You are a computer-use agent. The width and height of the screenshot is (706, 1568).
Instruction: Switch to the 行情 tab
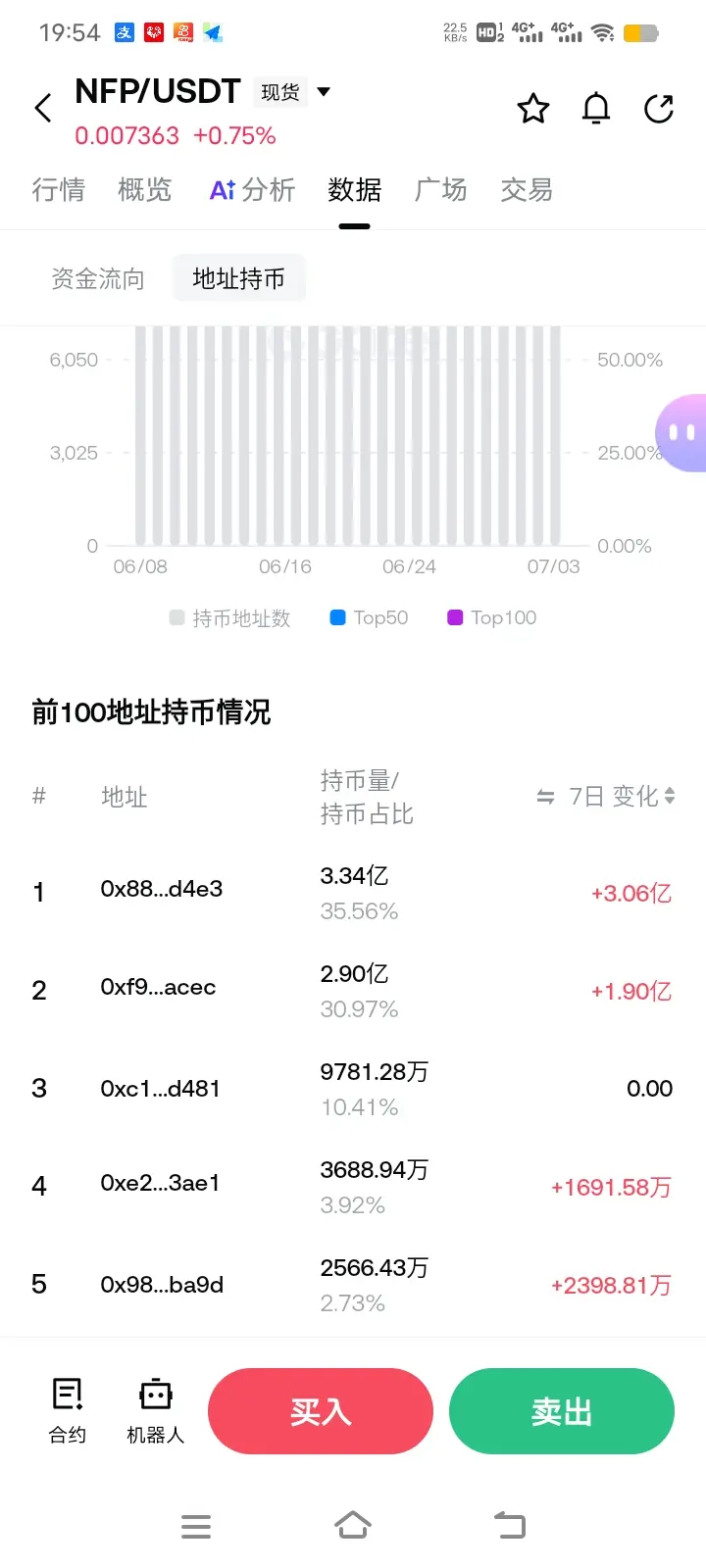pyautogui.click(x=58, y=189)
